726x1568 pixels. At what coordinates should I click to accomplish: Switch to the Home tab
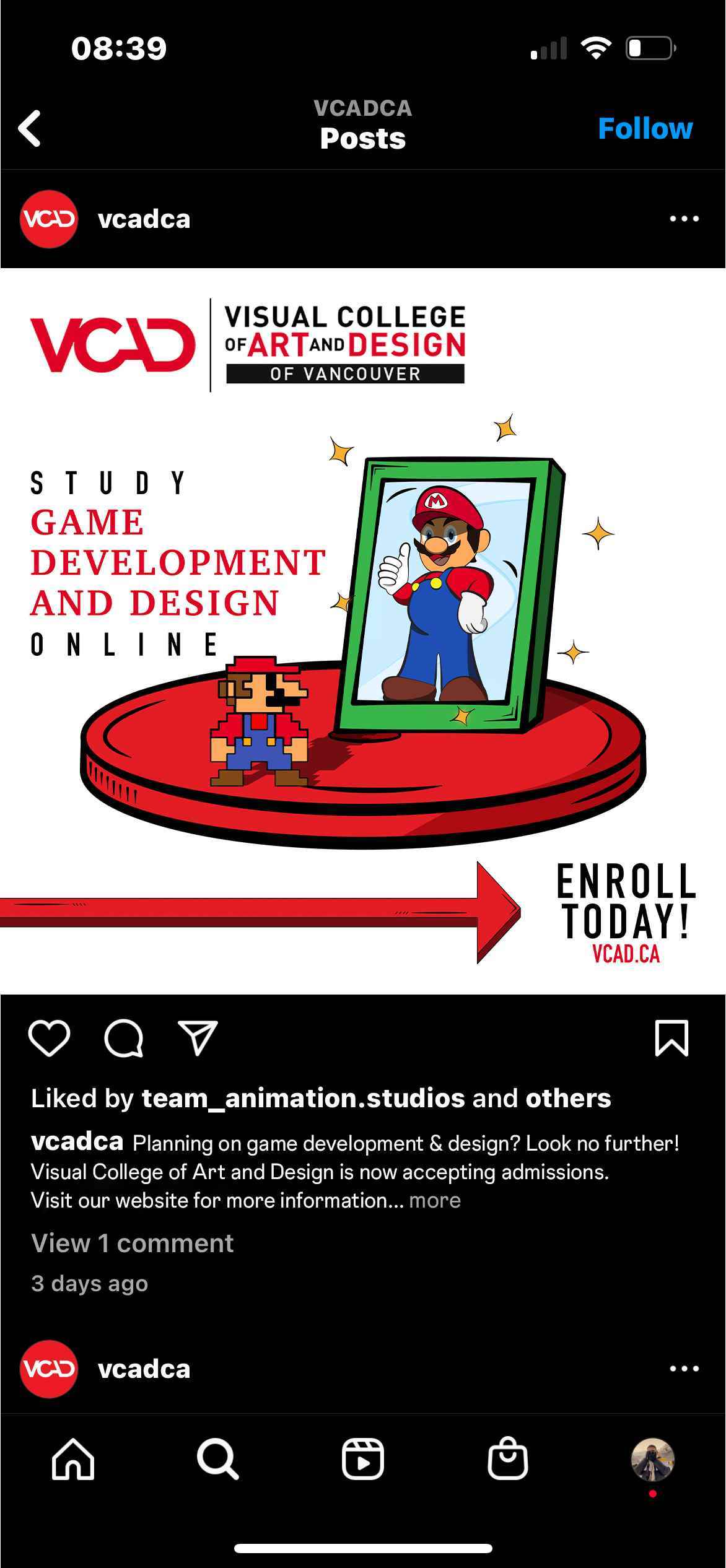pyautogui.click(x=73, y=1459)
